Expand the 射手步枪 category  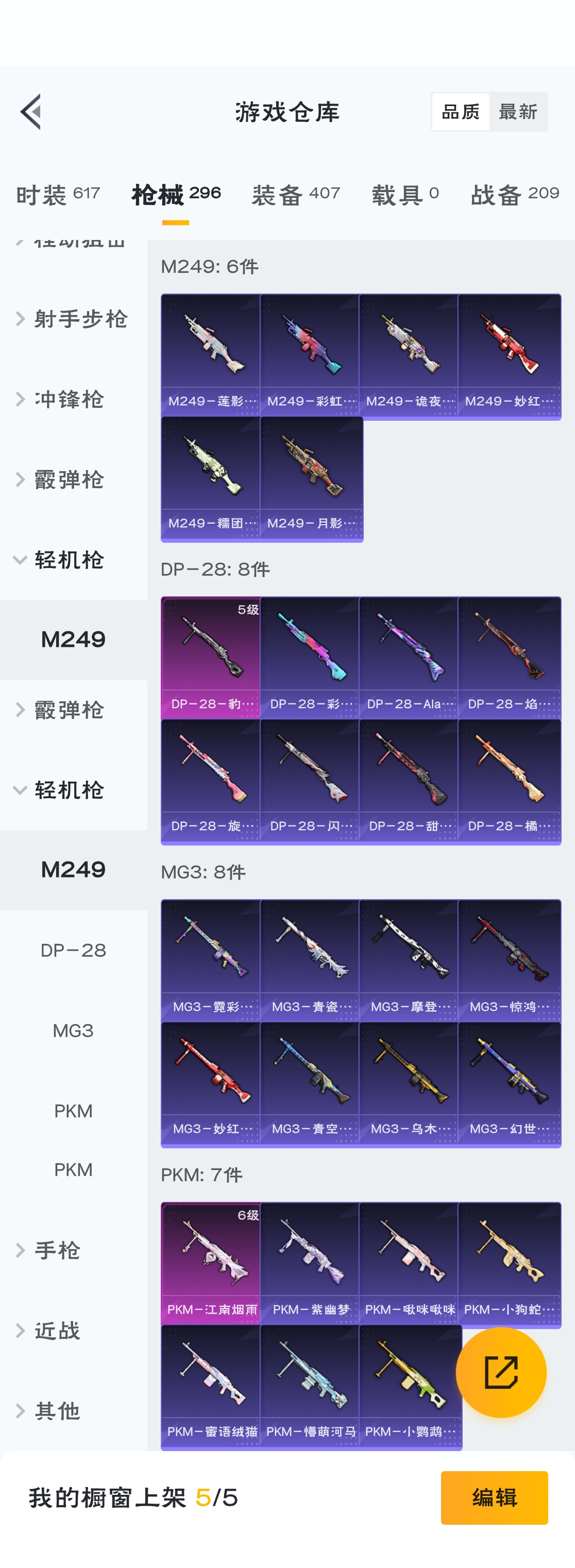click(x=73, y=319)
